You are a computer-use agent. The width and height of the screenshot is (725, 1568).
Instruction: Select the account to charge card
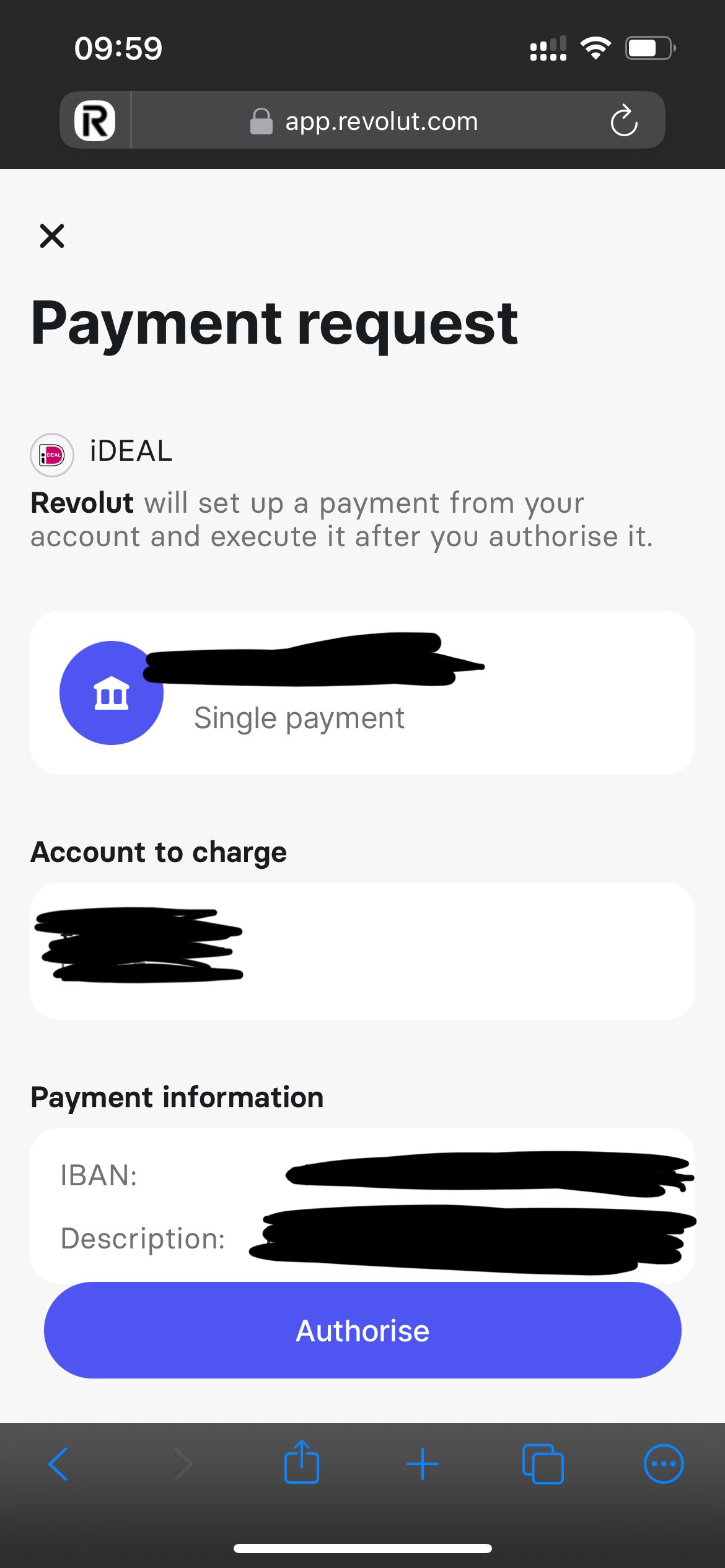[x=362, y=951]
